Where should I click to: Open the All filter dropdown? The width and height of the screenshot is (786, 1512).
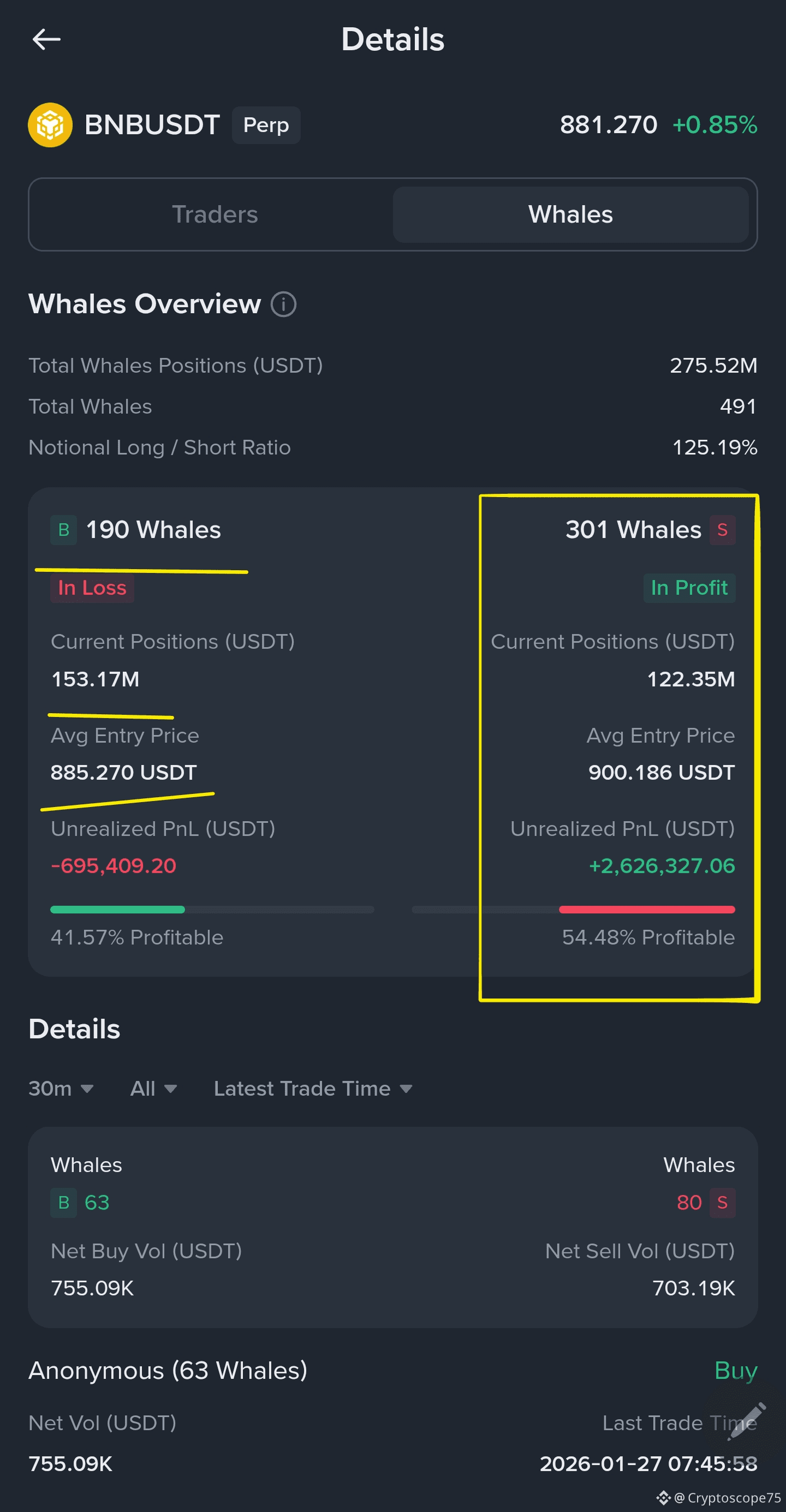pyautogui.click(x=153, y=1089)
